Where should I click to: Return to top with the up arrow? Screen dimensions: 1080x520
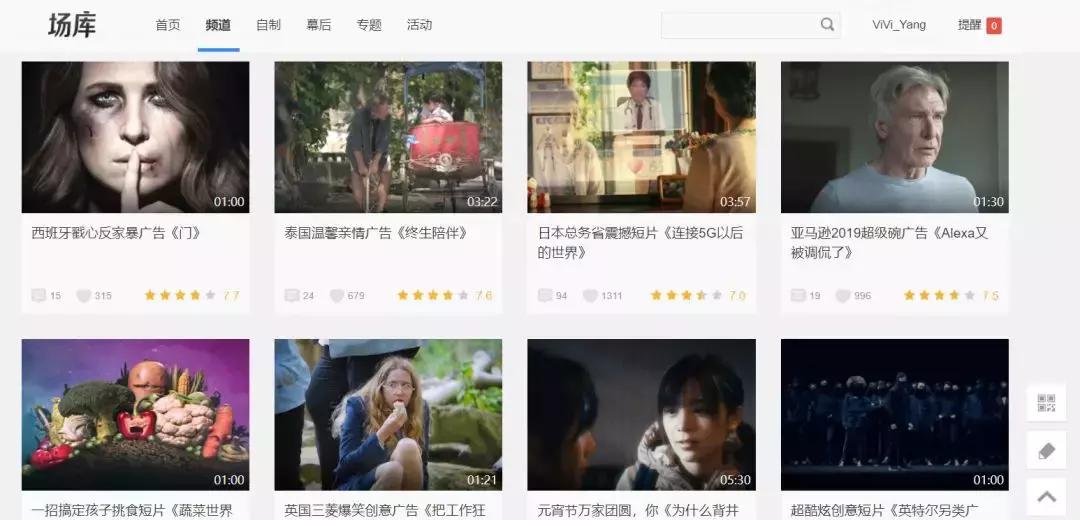[x=1046, y=497]
